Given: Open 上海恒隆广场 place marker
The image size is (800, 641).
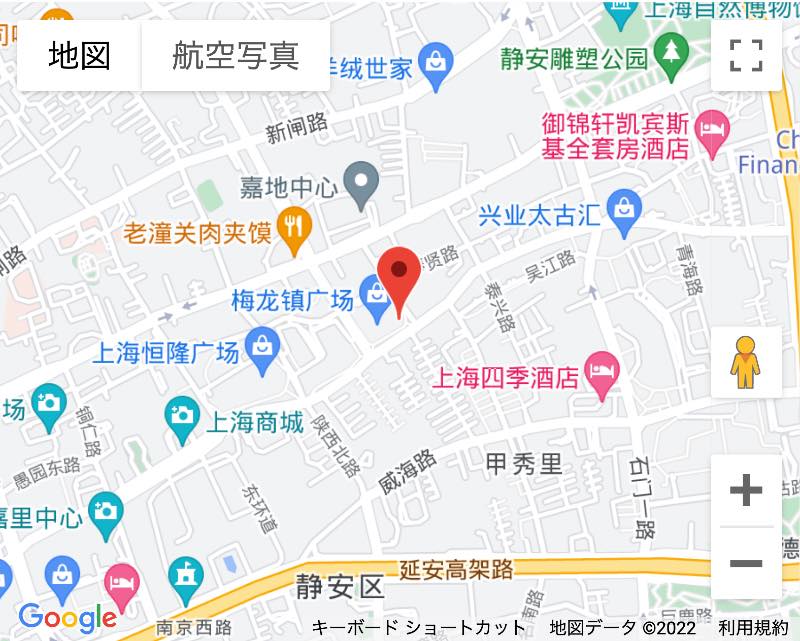Looking at the screenshot, I should coord(264,354).
